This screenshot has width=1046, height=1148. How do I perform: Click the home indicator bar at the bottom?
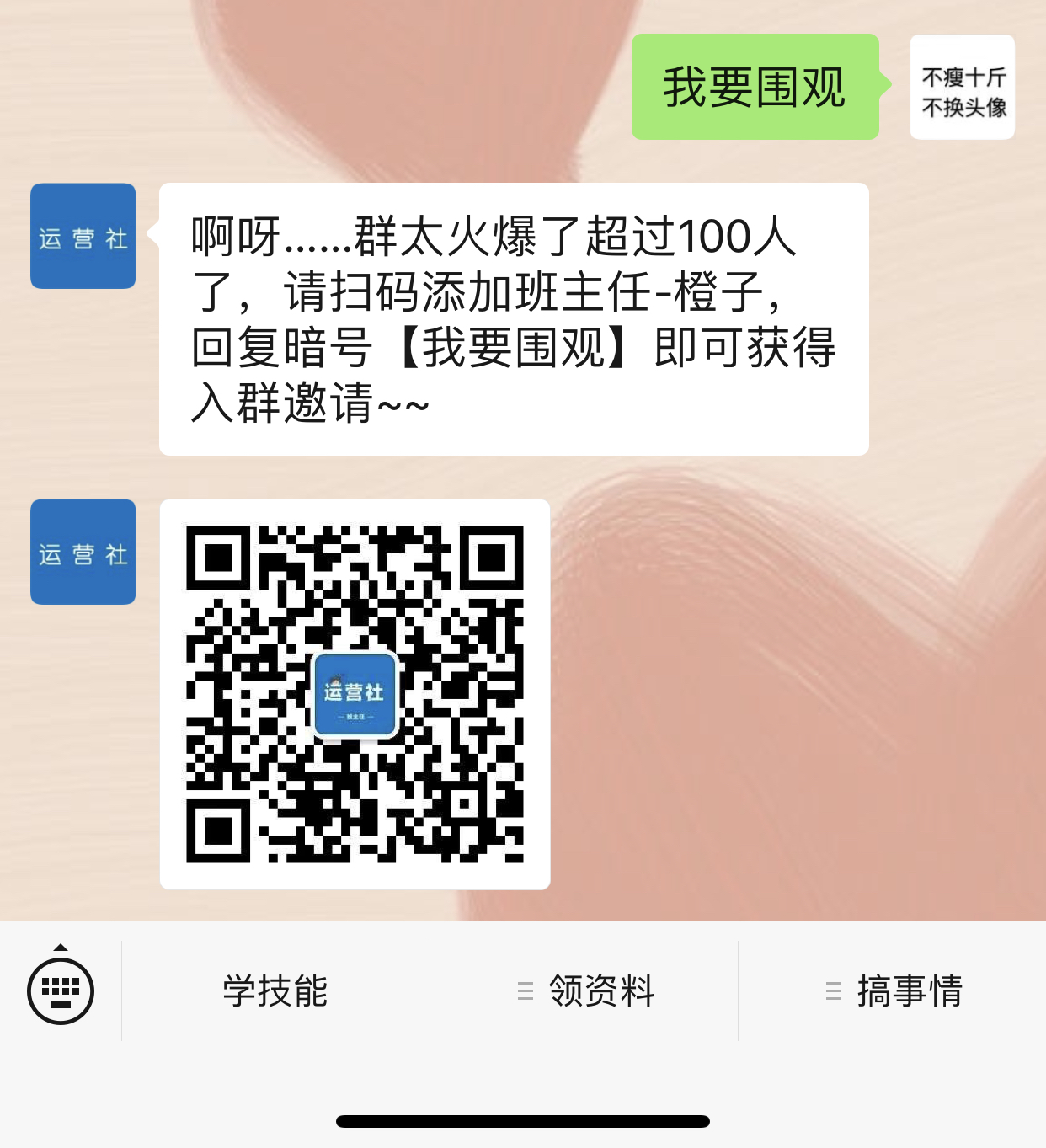[x=523, y=1120]
